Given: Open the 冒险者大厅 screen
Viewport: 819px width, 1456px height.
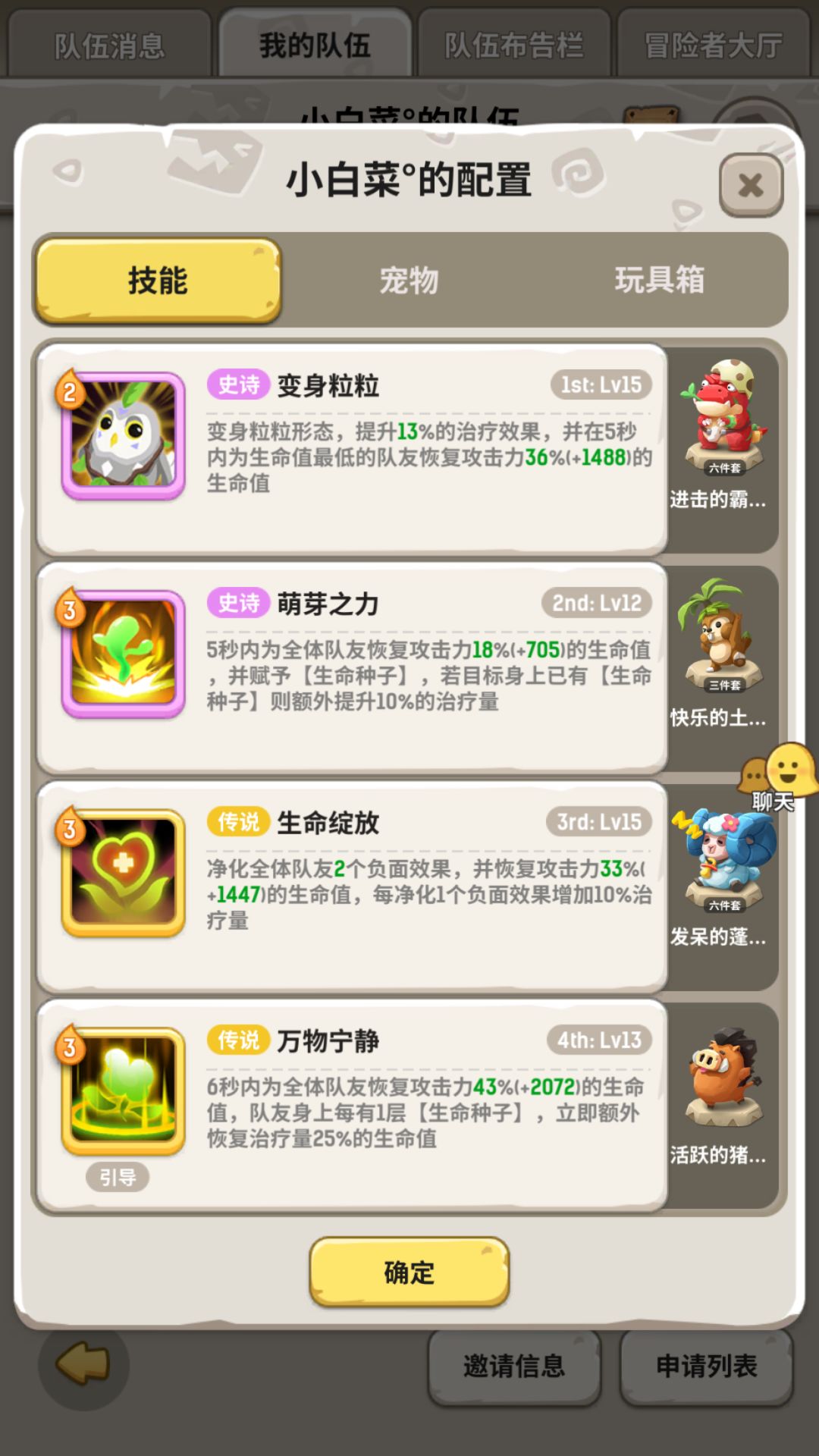Looking at the screenshot, I should (716, 44).
